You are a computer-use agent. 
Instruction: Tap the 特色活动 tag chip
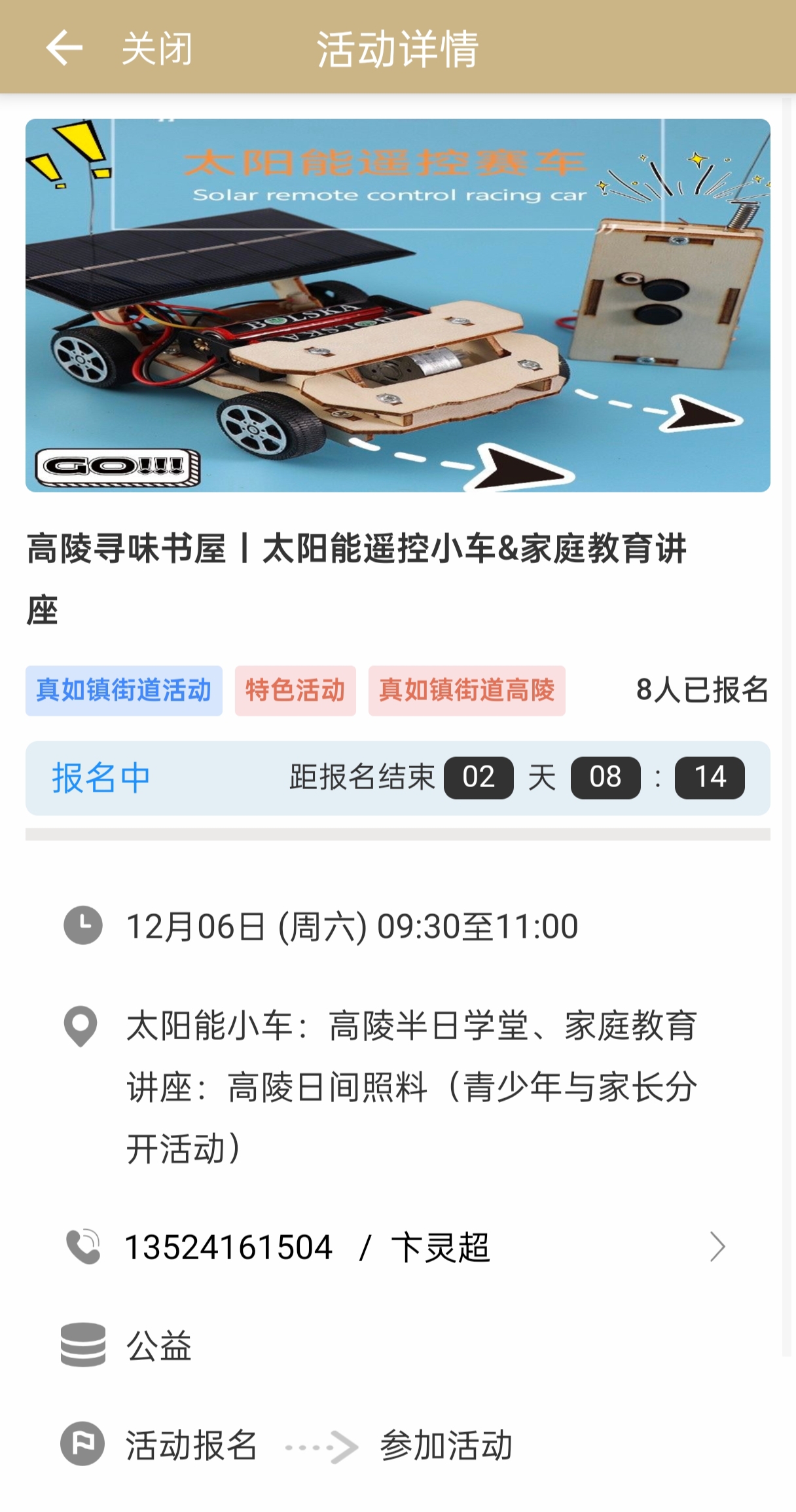[x=295, y=690]
